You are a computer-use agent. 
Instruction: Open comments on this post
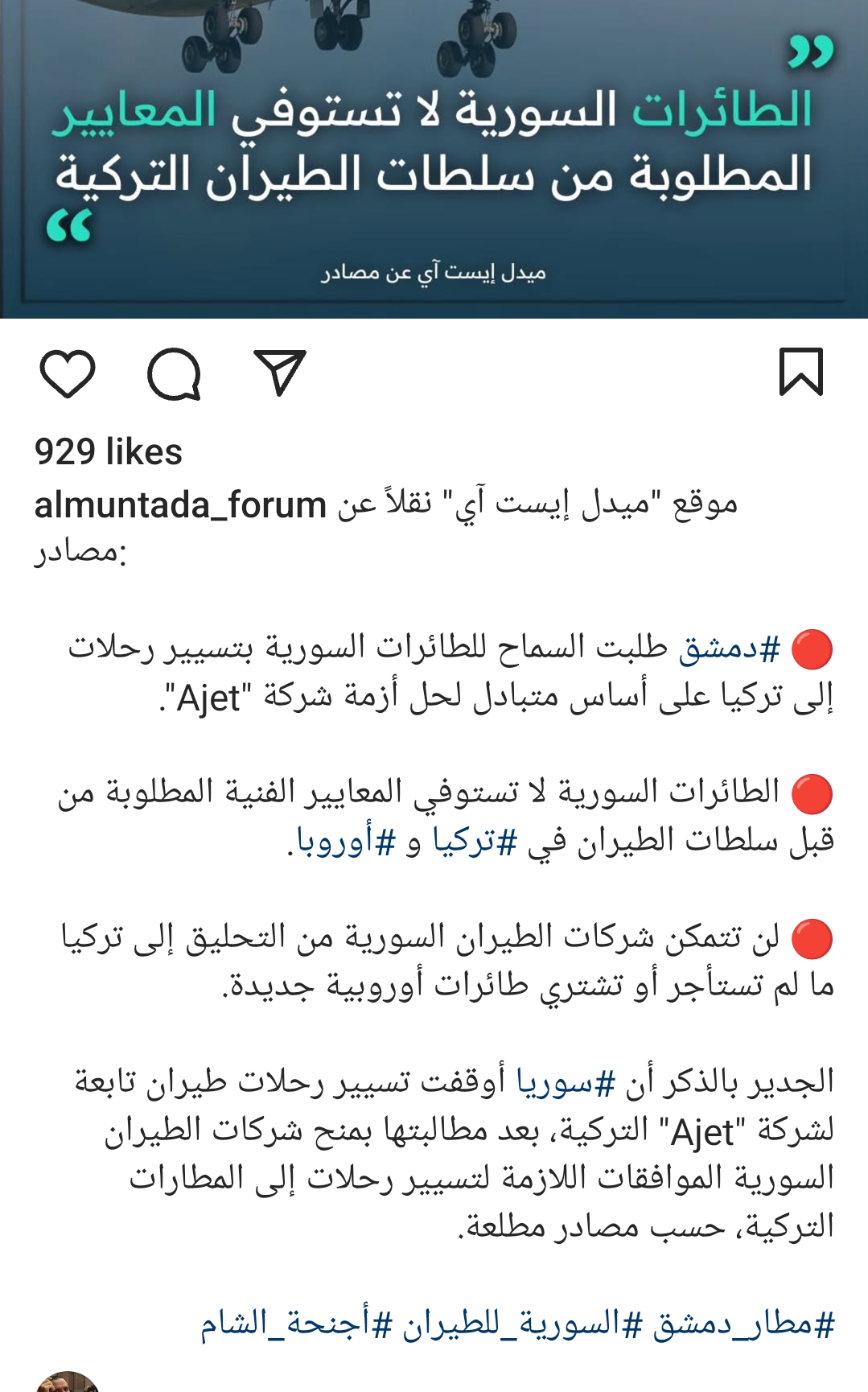[x=174, y=374]
